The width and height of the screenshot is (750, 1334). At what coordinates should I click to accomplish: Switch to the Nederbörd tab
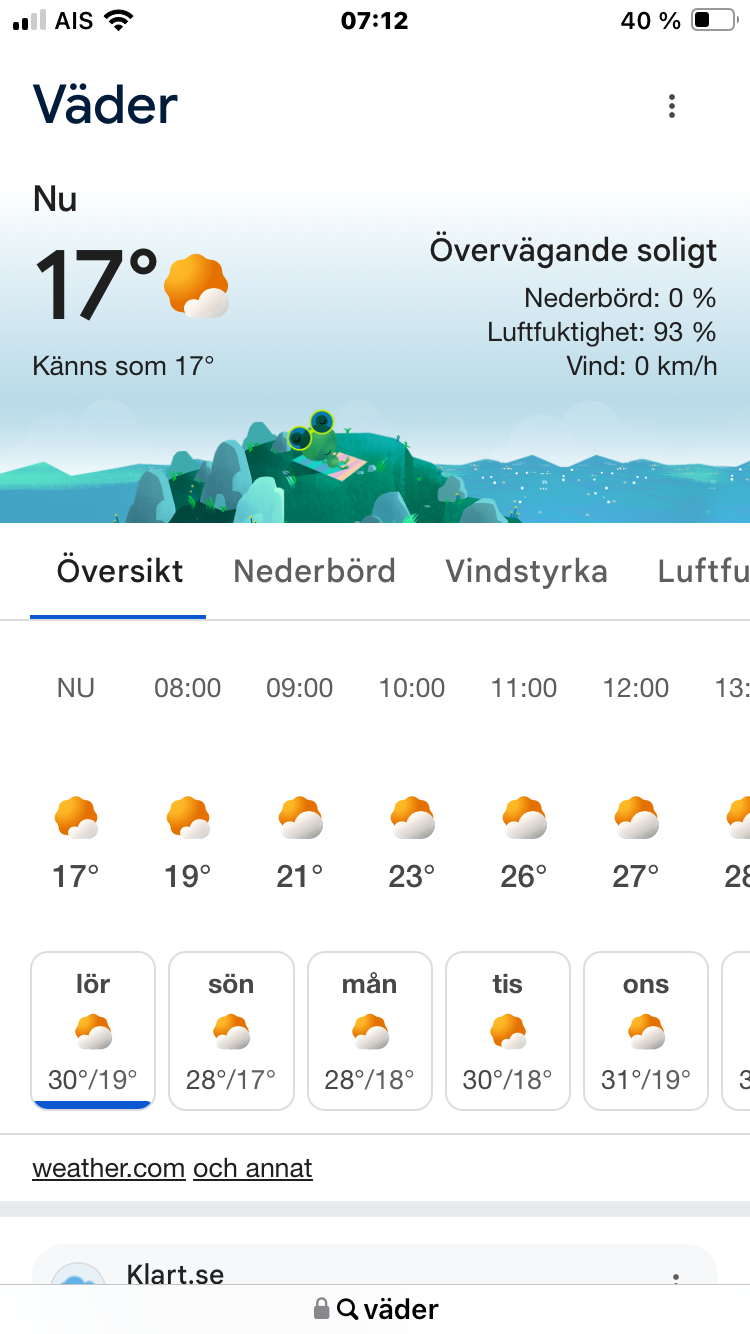[314, 571]
